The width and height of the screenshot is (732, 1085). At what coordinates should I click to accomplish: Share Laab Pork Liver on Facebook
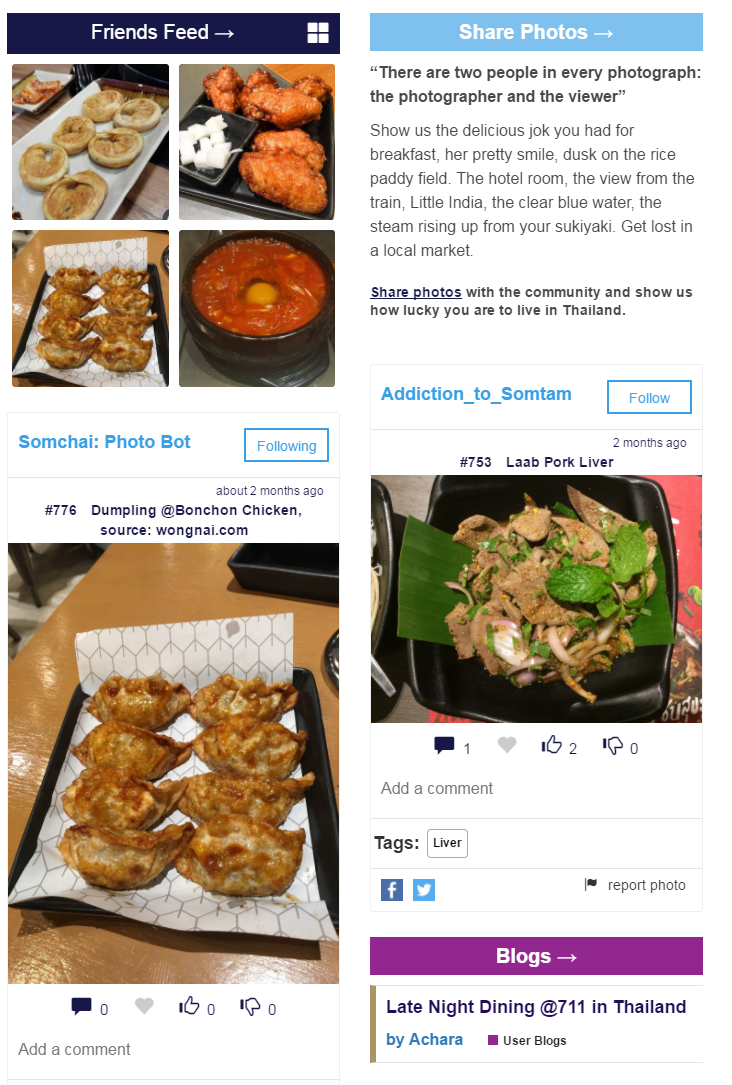click(x=392, y=889)
